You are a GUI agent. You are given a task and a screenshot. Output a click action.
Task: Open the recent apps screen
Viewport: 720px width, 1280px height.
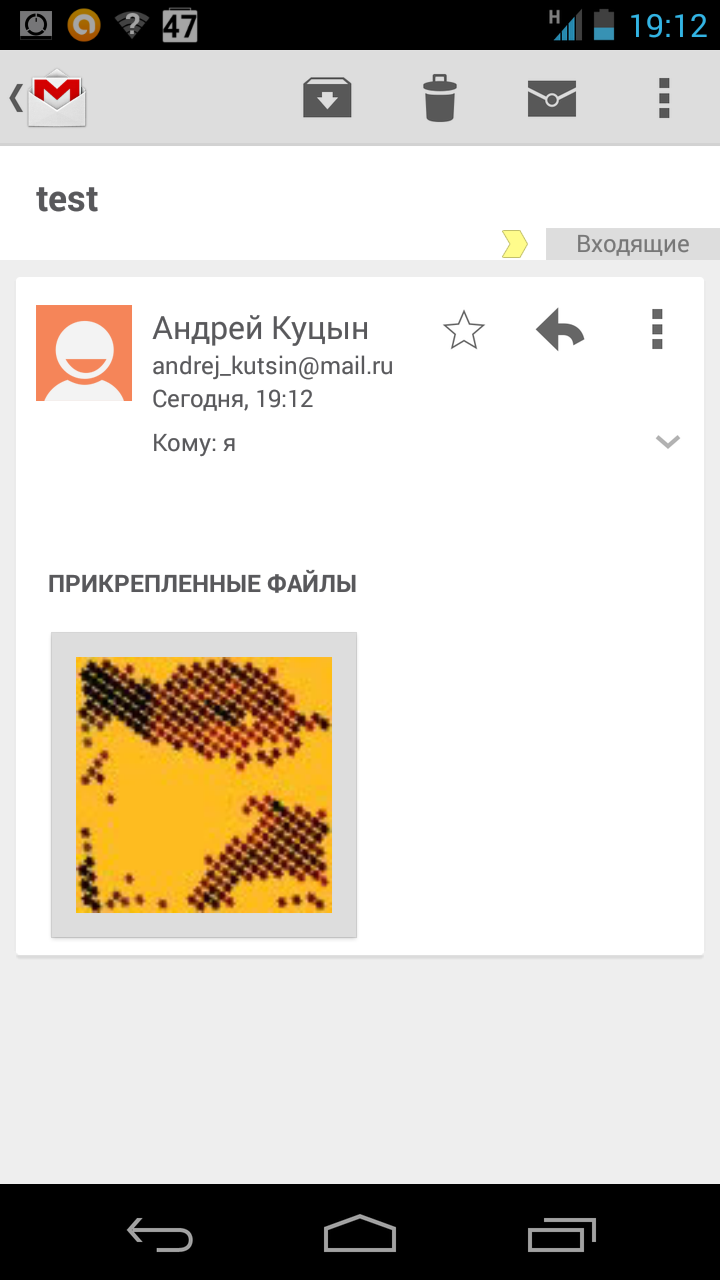561,1235
